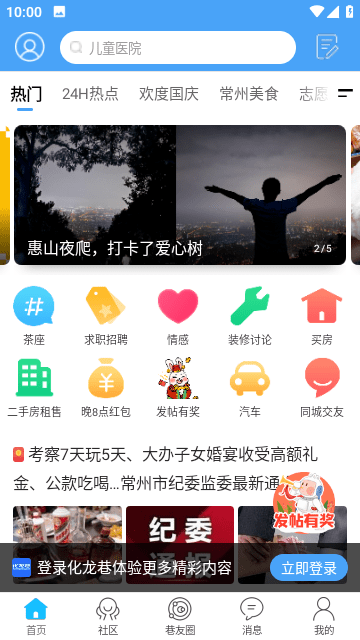
Task: Open the 同城交友 category
Action: [x=322, y=388]
